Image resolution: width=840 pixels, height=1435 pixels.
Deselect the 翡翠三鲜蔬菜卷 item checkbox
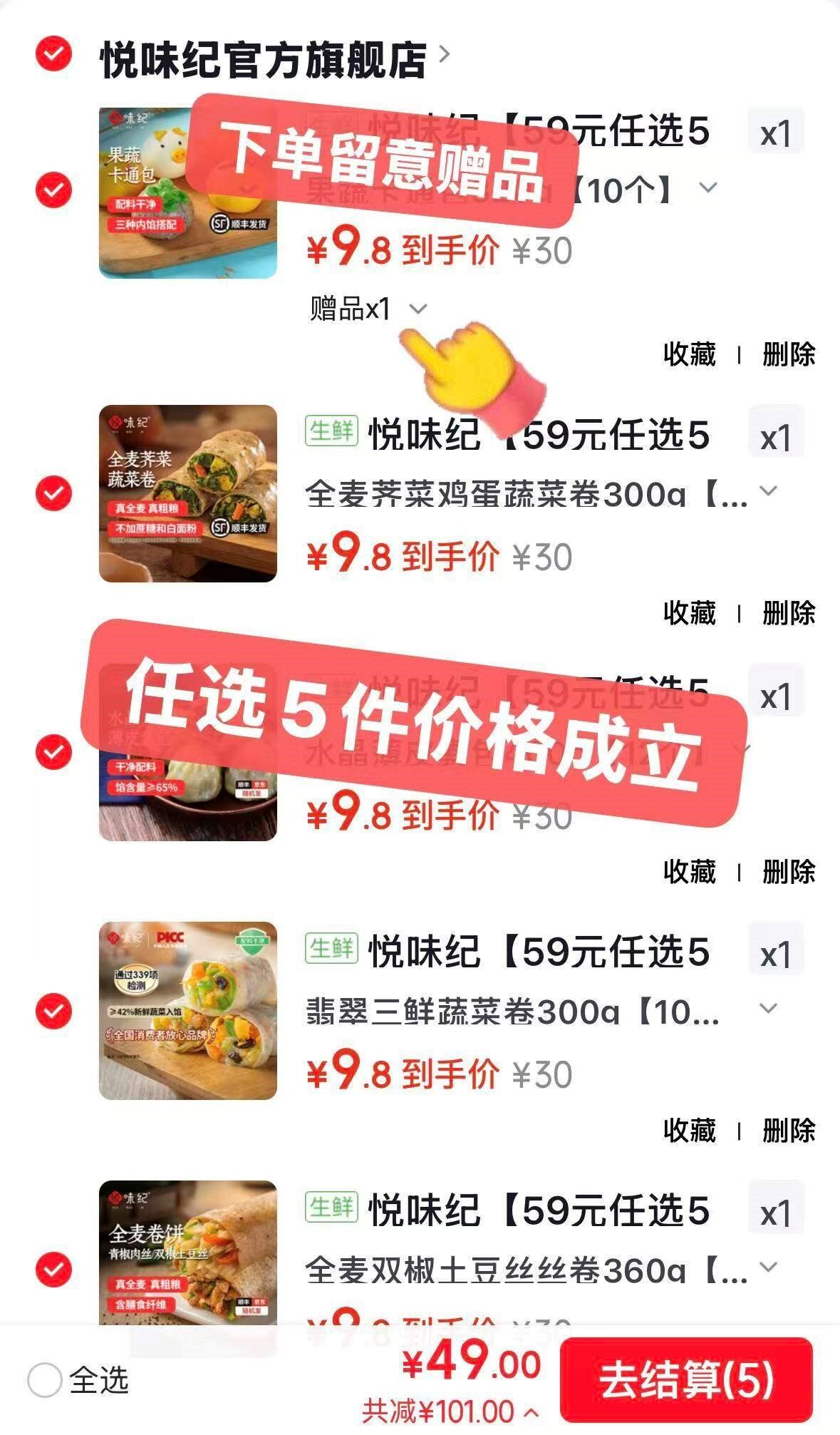(x=53, y=1010)
